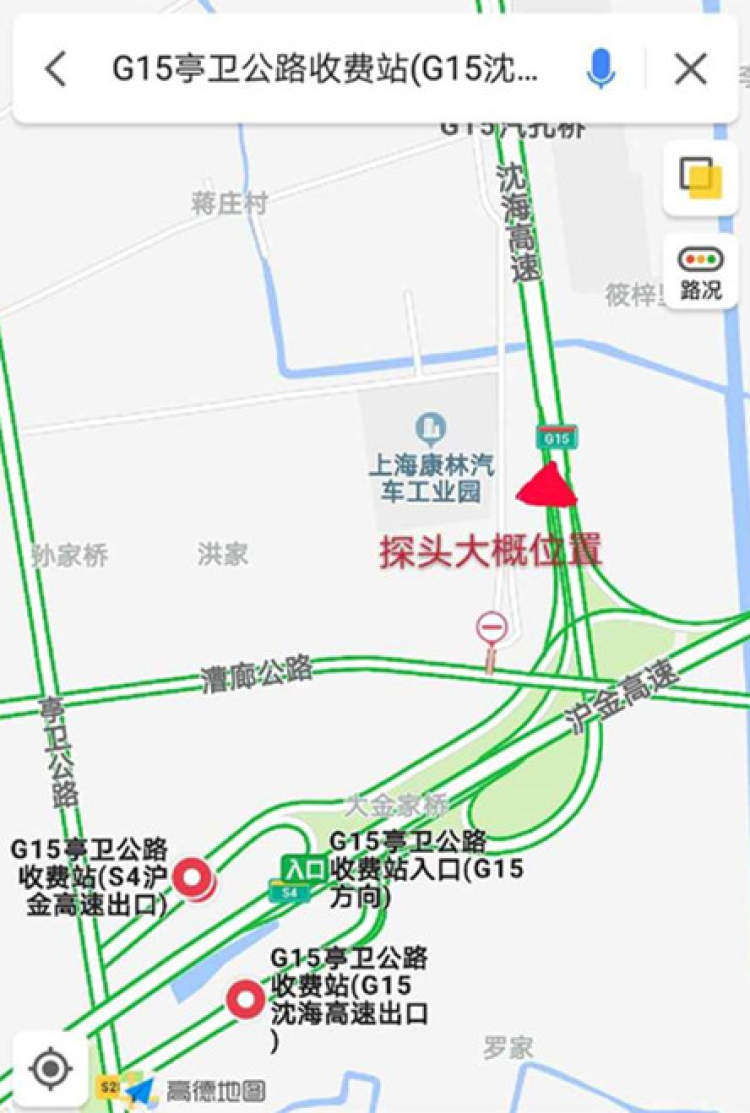Select the S4沪金高速出口 toll station marker

pos(192,879)
